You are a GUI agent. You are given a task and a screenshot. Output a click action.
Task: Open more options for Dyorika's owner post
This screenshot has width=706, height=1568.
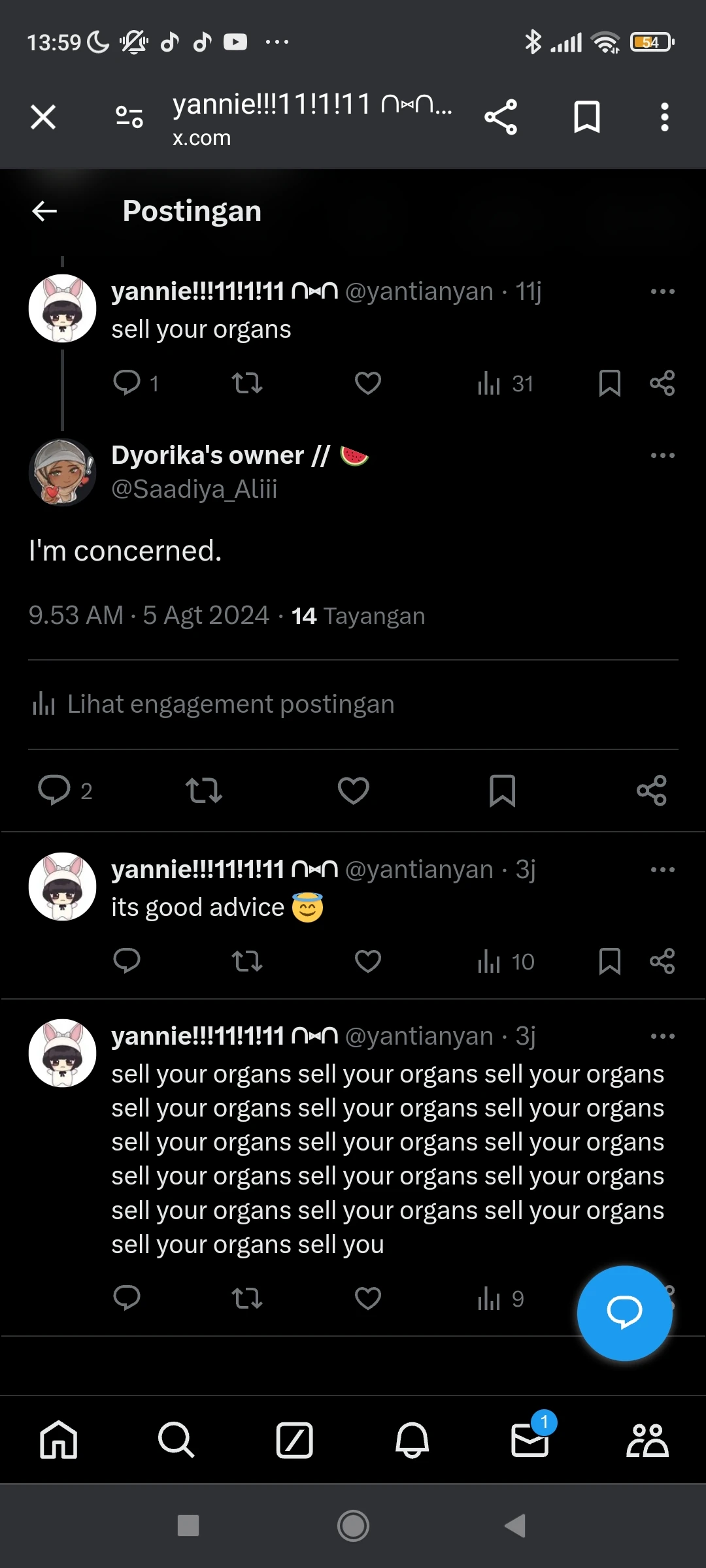(x=662, y=455)
